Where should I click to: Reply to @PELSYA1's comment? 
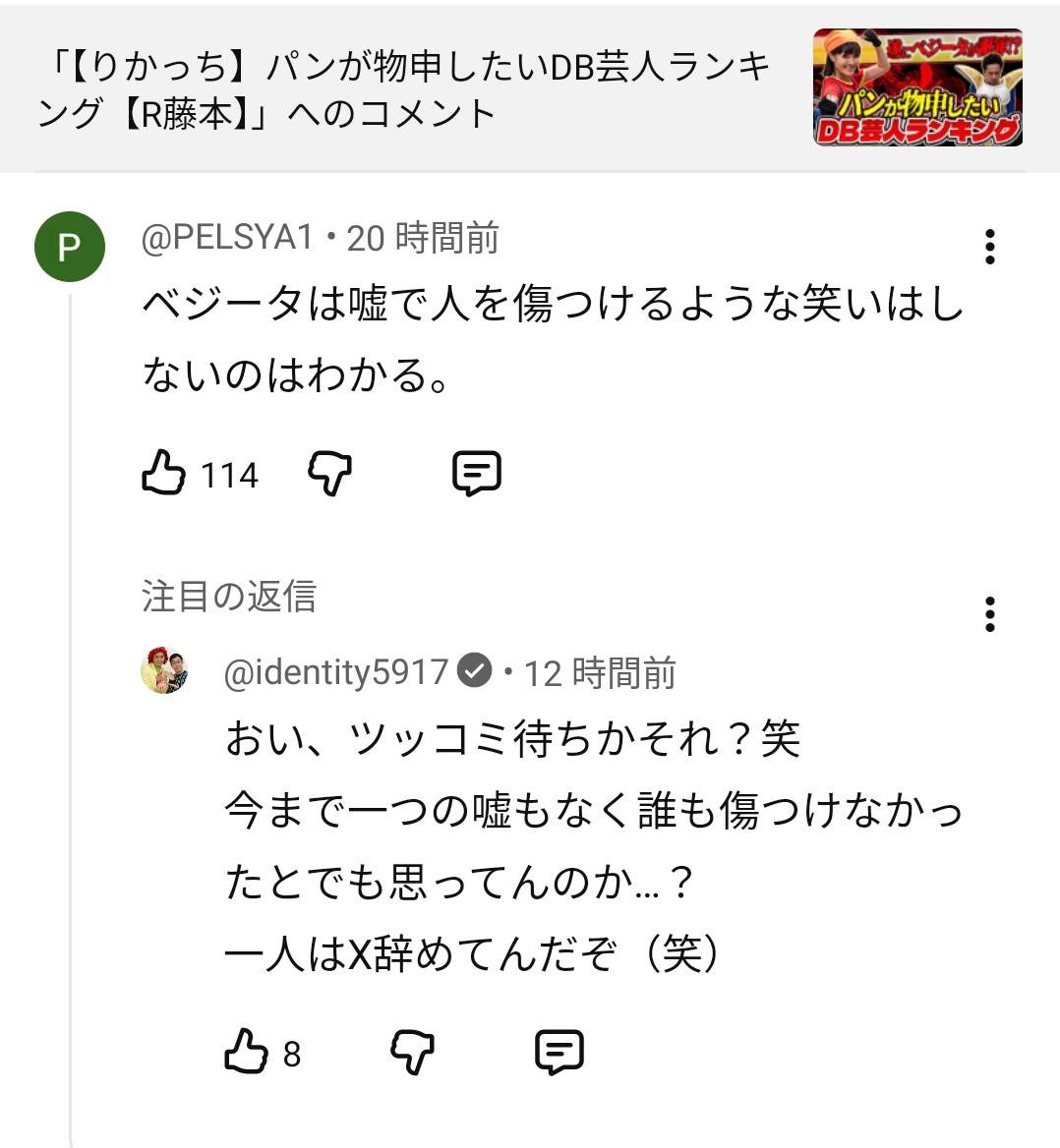(477, 474)
